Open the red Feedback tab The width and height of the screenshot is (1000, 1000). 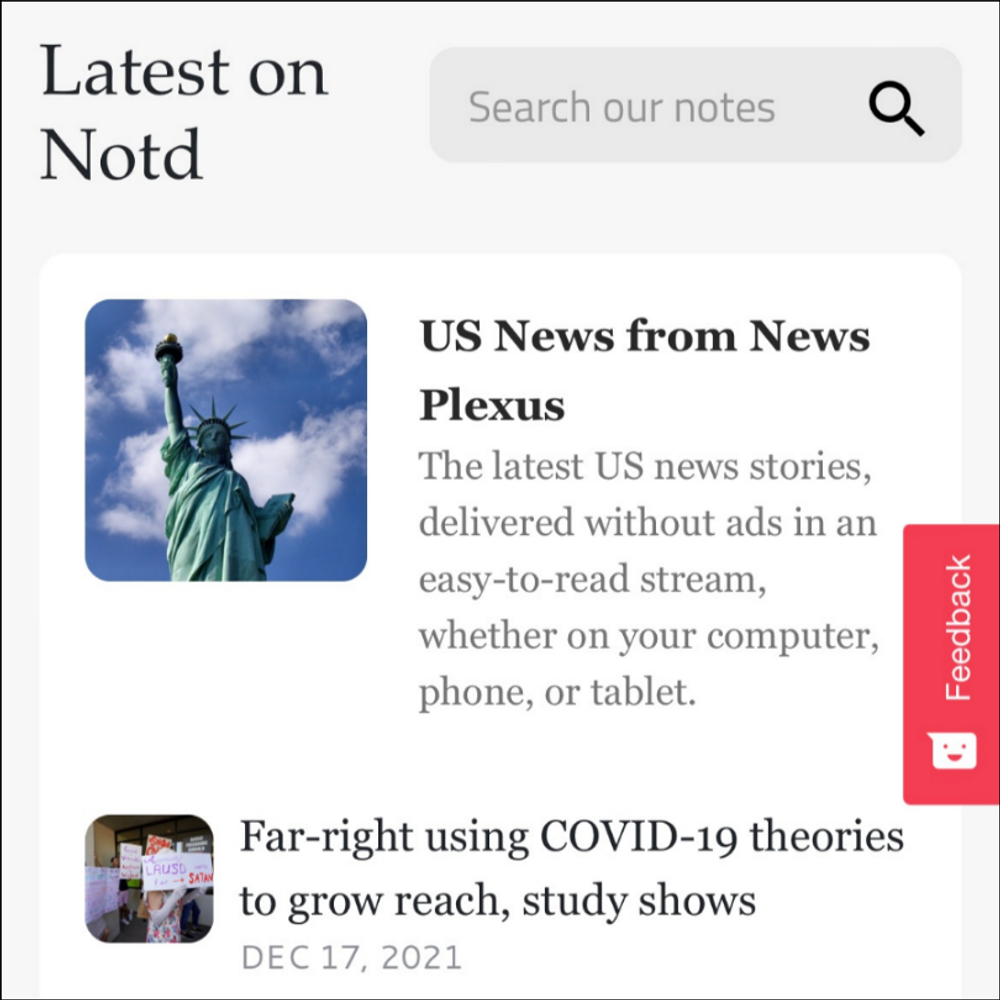[x=951, y=664]
